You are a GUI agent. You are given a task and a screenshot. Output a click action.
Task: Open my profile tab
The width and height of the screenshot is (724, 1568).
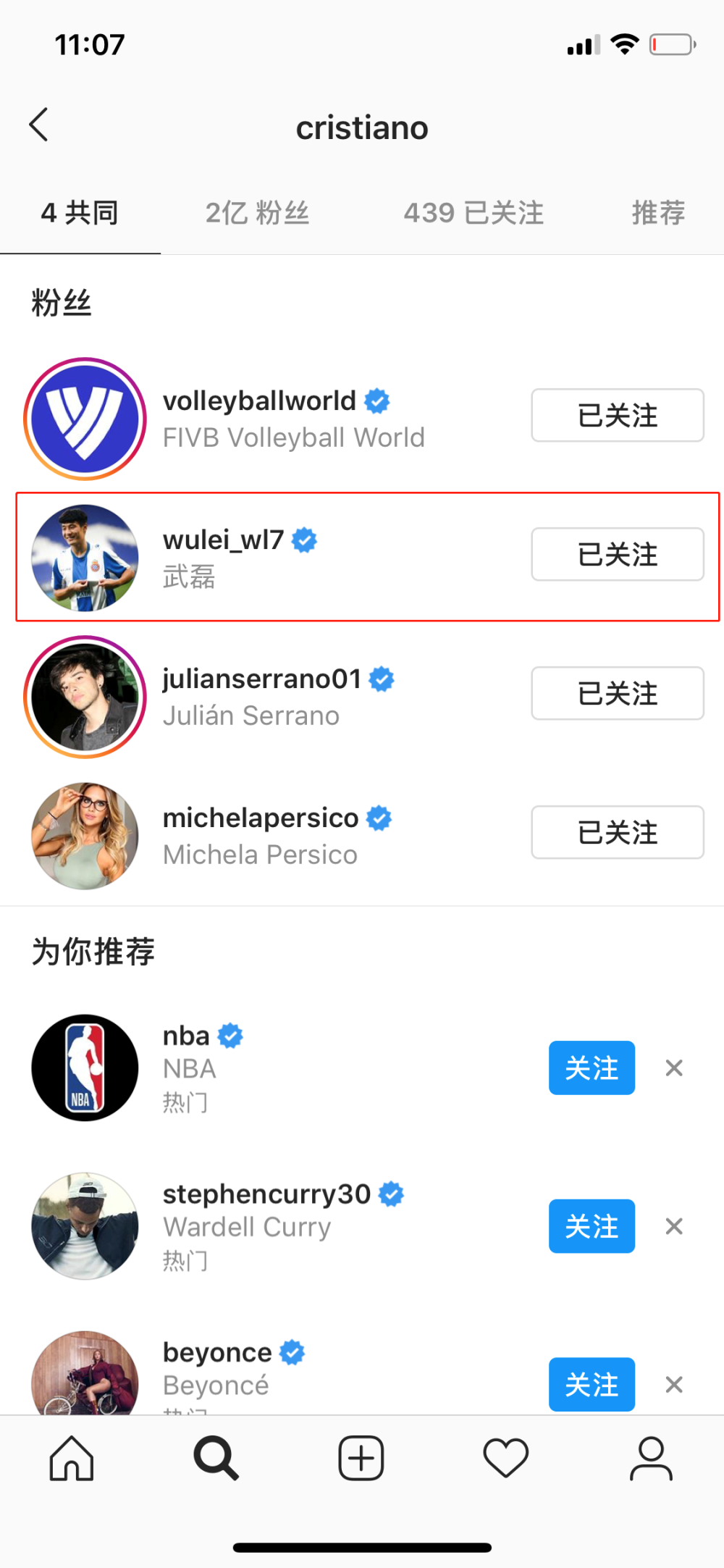tap(651, 1458)
